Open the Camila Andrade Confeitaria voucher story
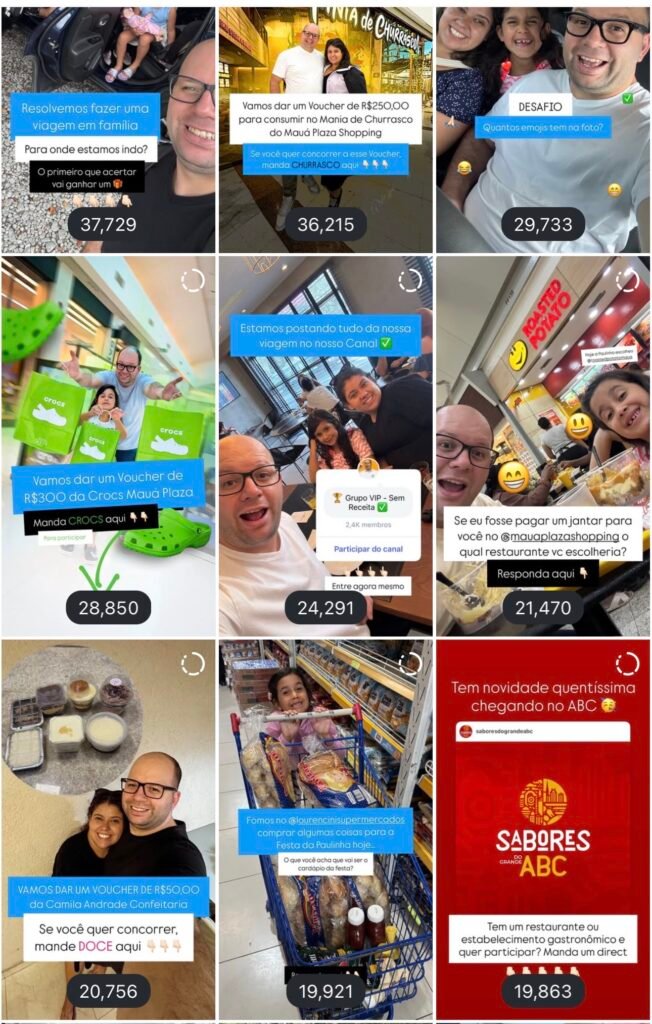Viewport: 652px width, 1024px height. click(x=108, y=830)
